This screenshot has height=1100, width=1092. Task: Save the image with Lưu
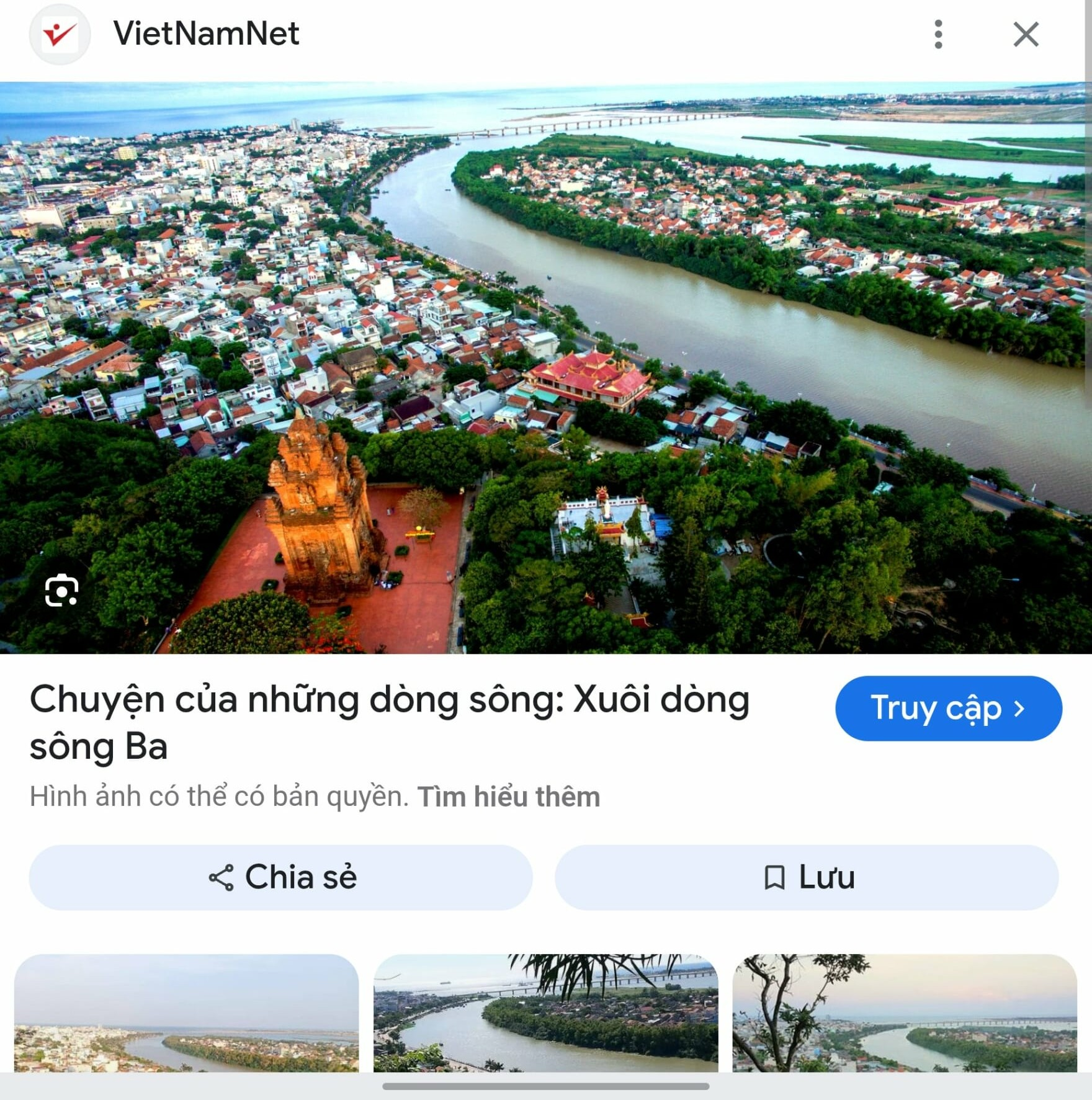click(807, 877)
